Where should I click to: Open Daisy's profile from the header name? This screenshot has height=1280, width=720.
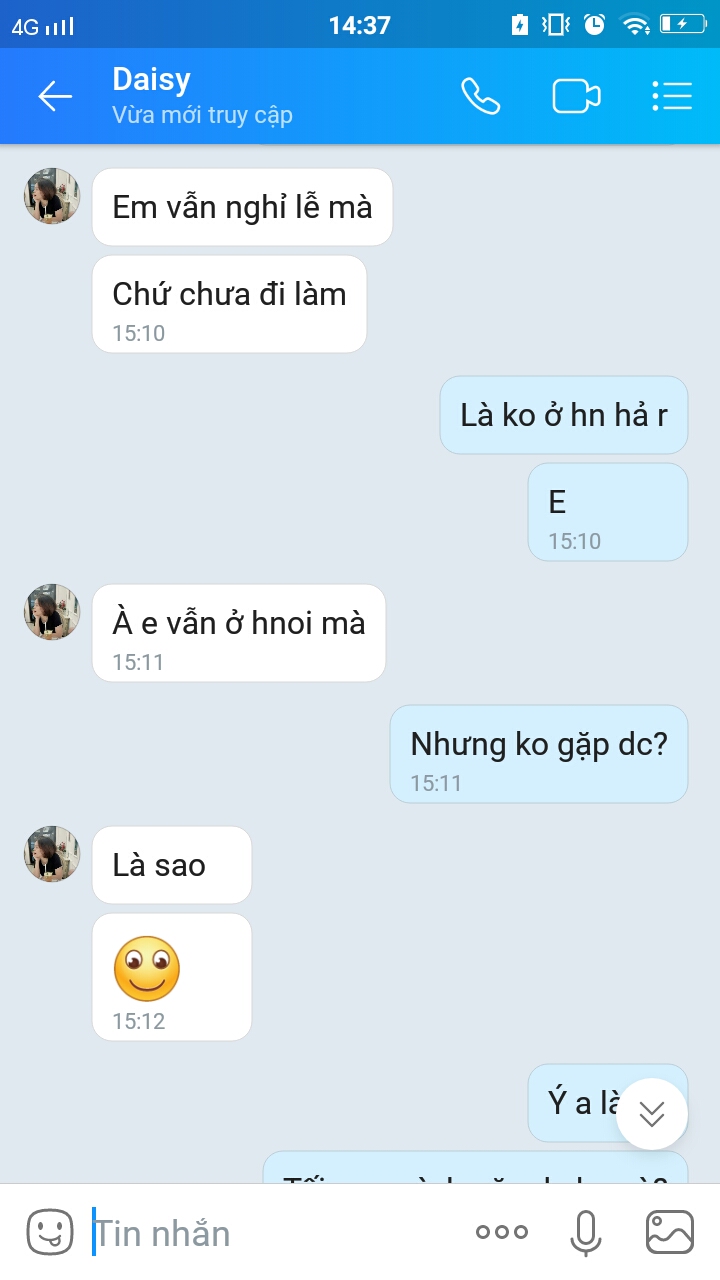coord(152,80)
